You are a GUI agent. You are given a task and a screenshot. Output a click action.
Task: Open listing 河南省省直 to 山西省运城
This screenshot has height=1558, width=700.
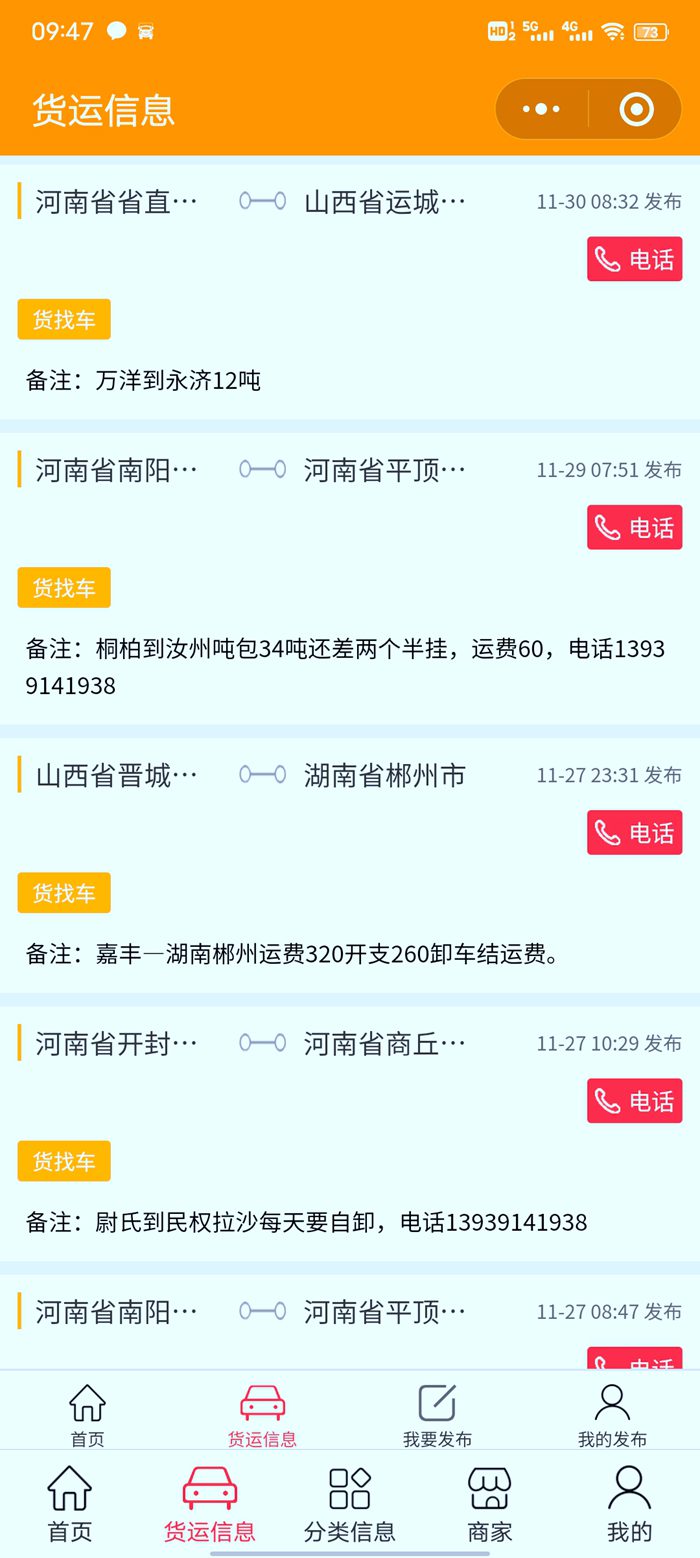click(x=250, y=202)
